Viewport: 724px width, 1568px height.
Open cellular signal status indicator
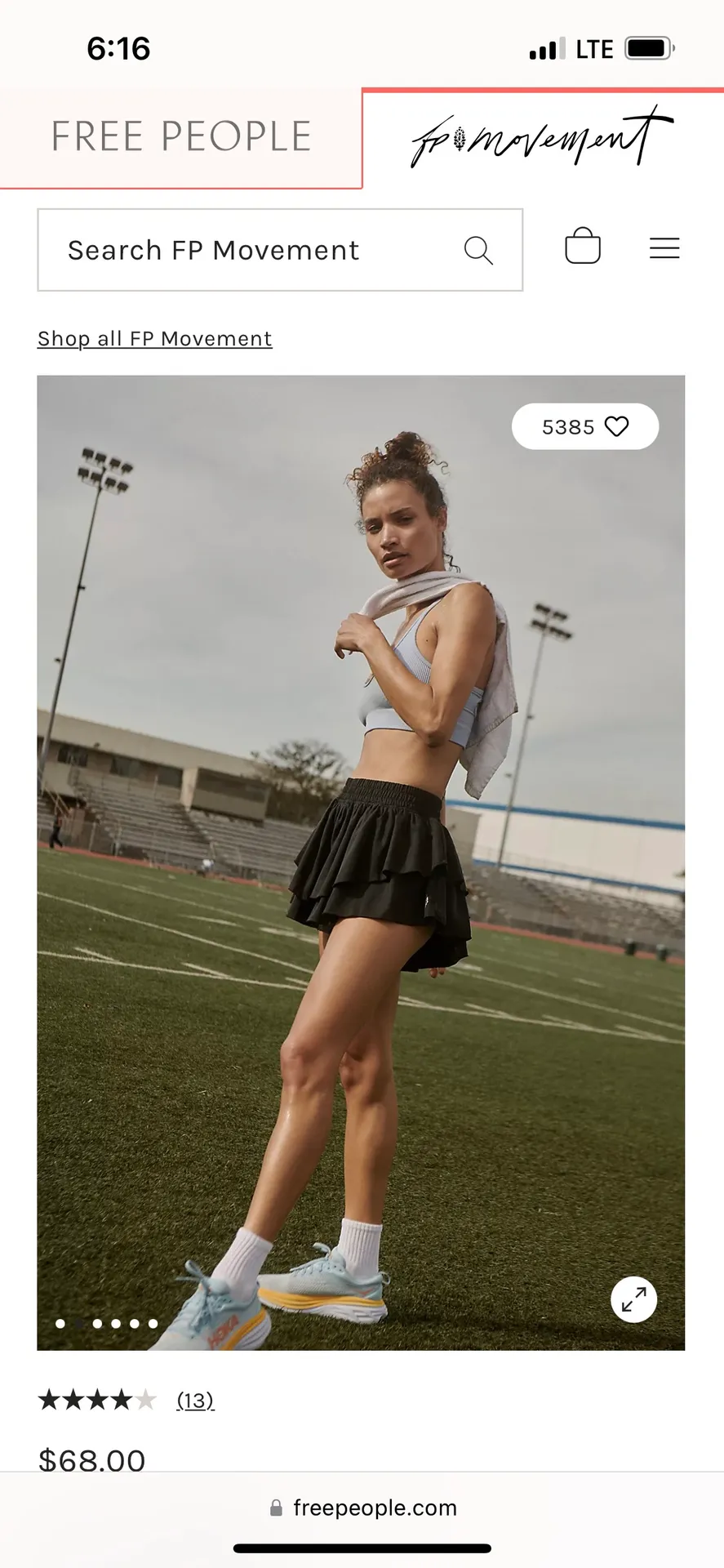pyautogui.click(x=546, y=48)
